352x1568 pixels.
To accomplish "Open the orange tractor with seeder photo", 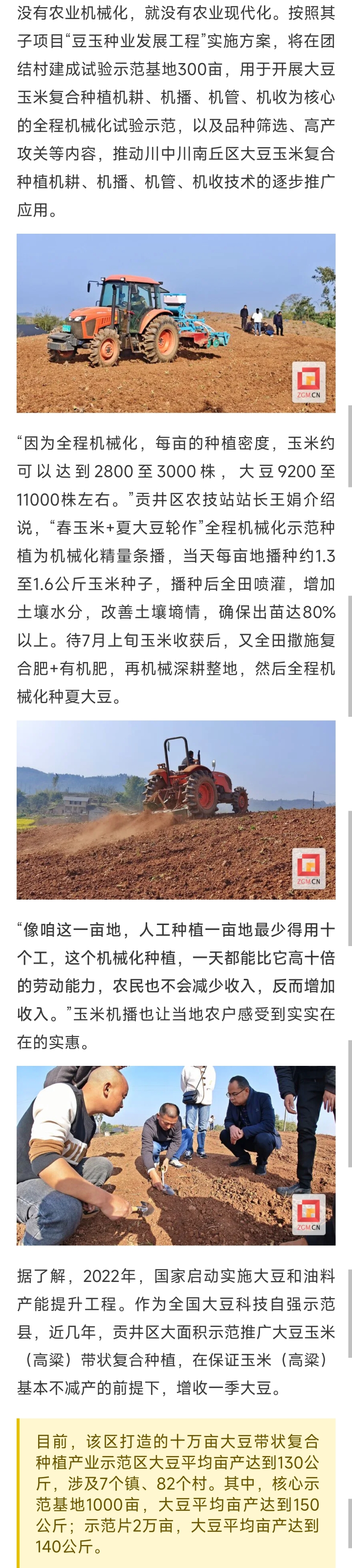I will coord(176,323).
